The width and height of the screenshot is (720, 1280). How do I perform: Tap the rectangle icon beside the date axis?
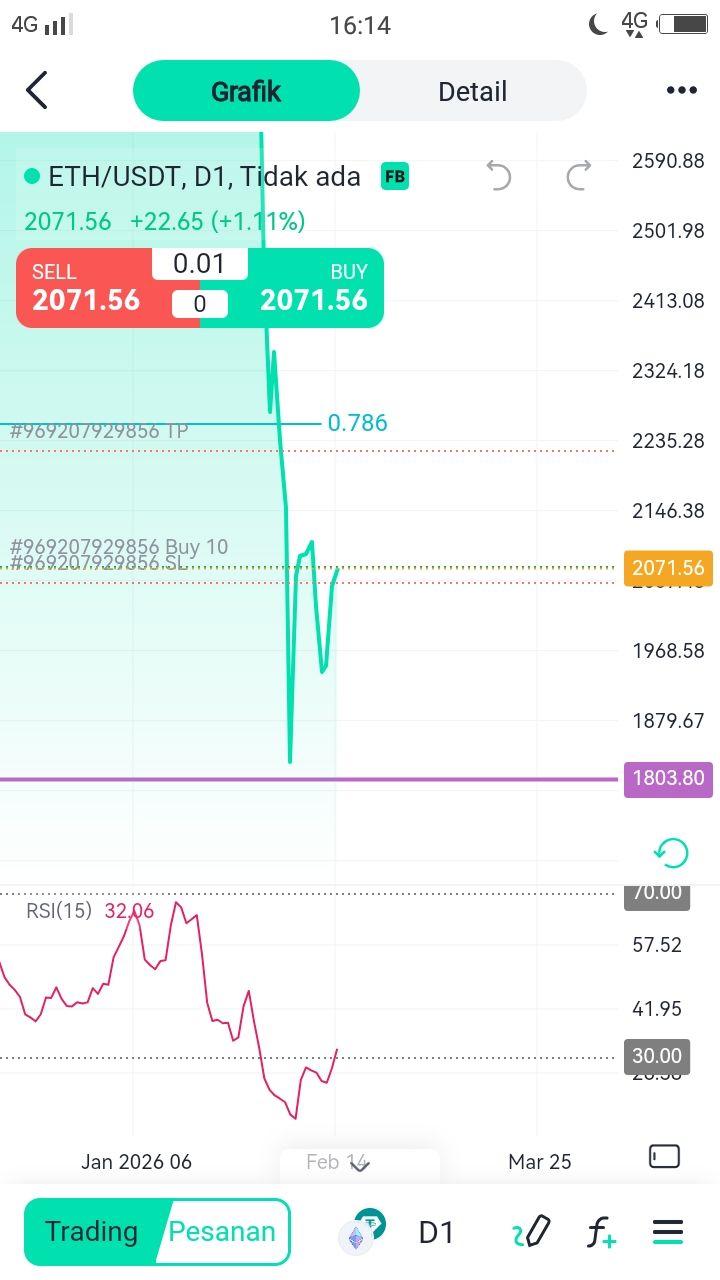[x=664, y=1156]
